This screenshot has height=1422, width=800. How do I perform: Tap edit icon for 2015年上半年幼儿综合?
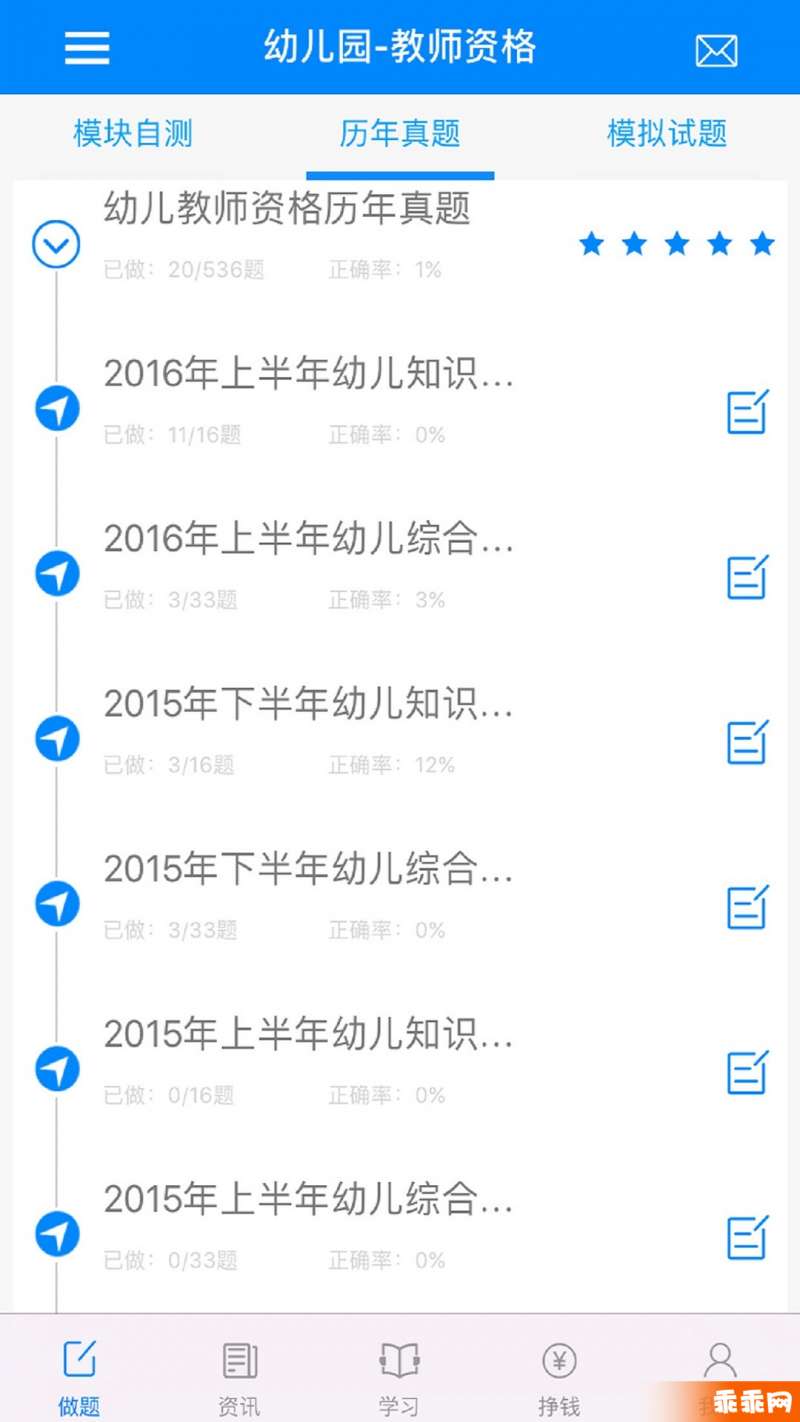click(748, 1237)
